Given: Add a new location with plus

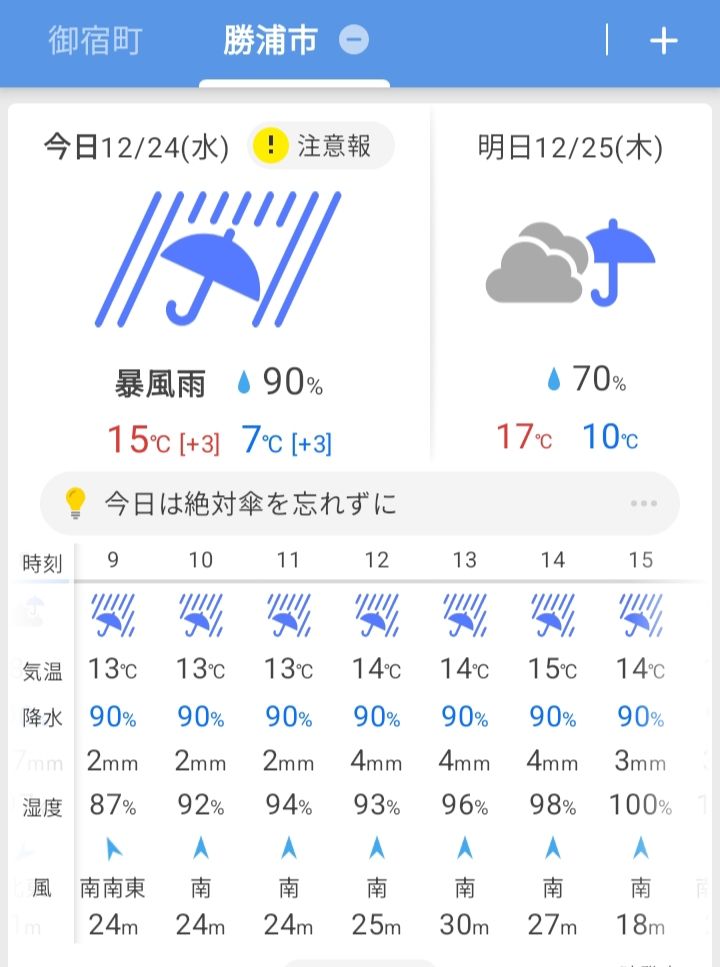Looking at the screenshot, I should (x=664, y=41).
